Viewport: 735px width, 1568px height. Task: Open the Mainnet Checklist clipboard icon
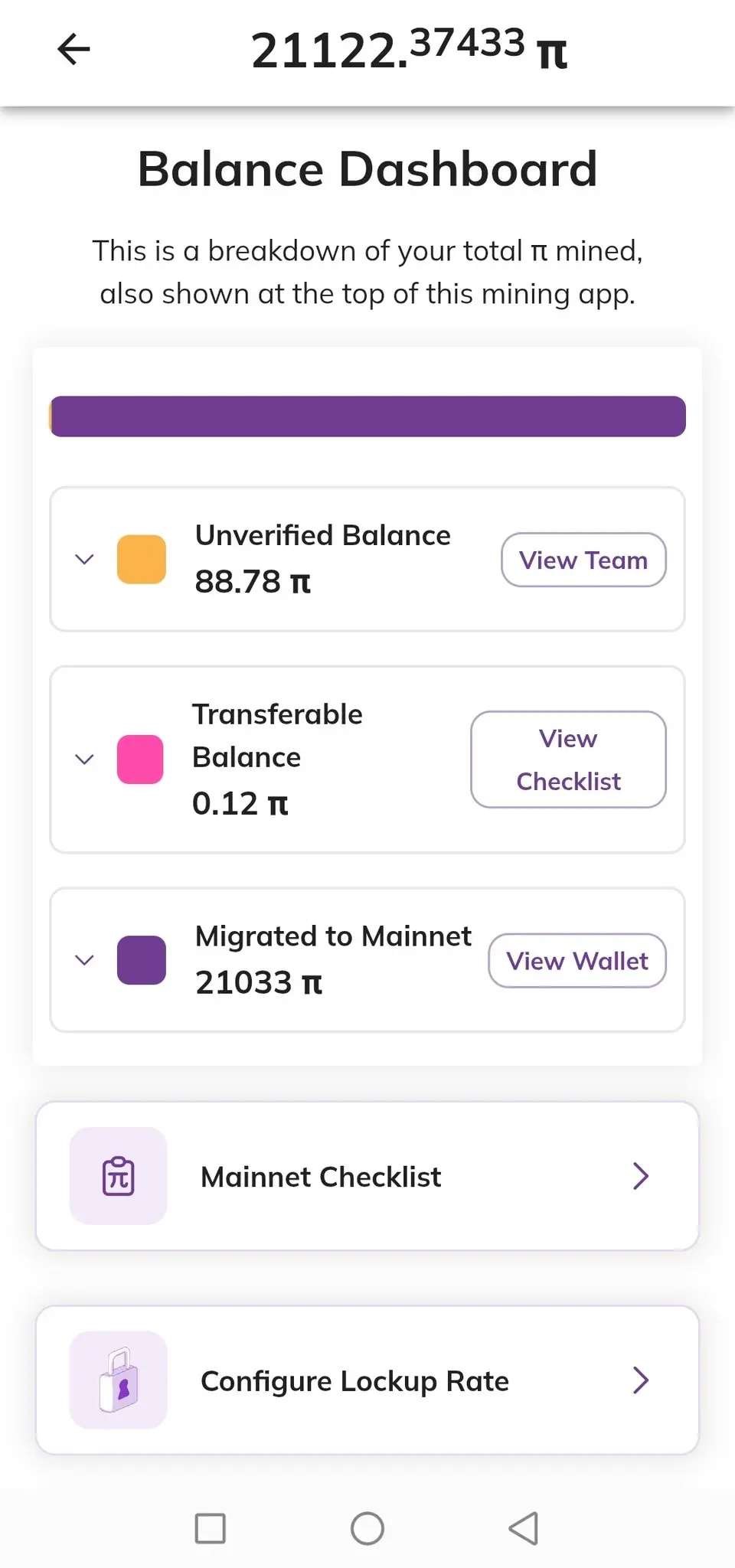[x=118, y=1176]
